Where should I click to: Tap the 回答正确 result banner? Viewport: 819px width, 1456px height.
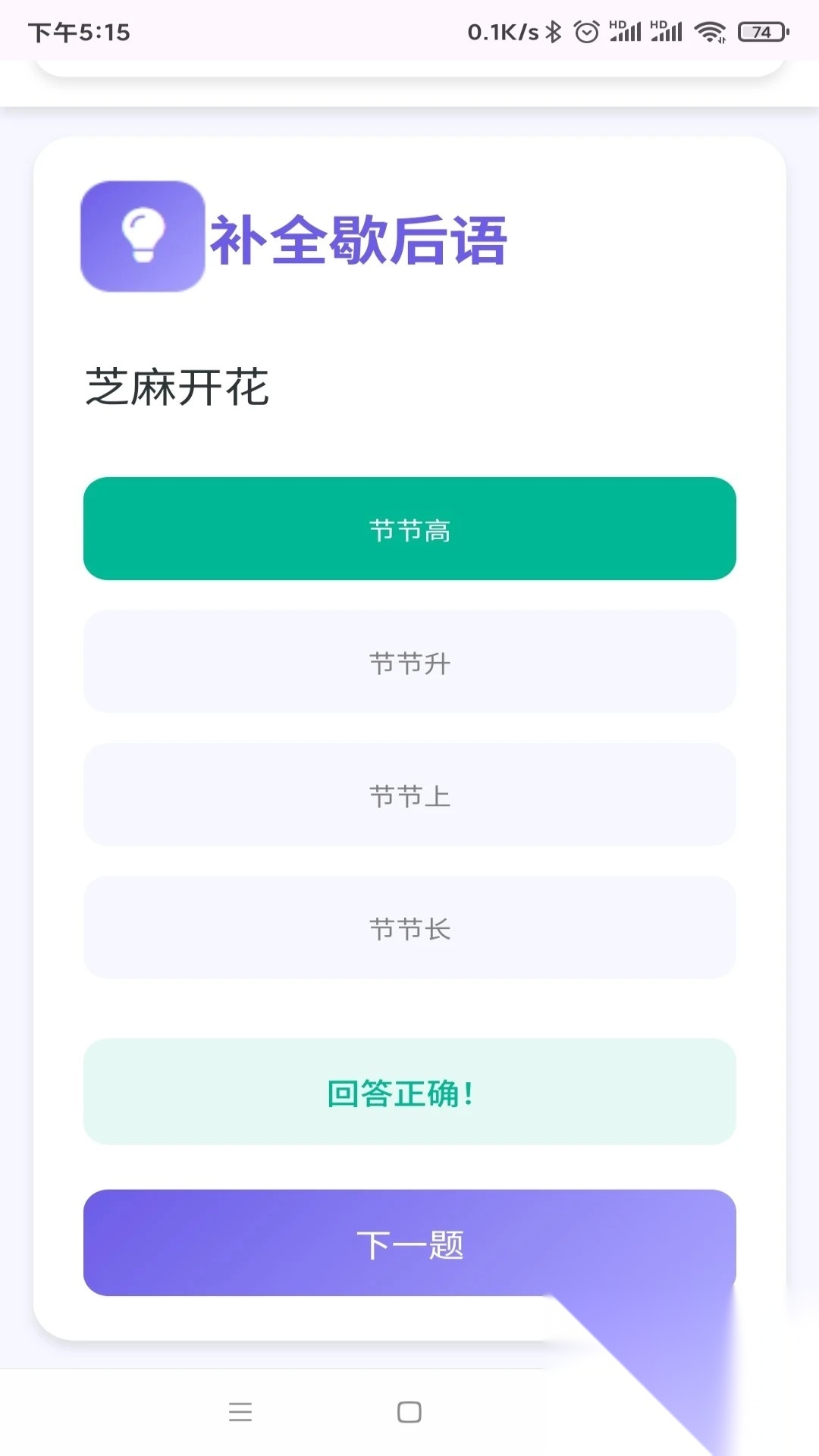409,1092
